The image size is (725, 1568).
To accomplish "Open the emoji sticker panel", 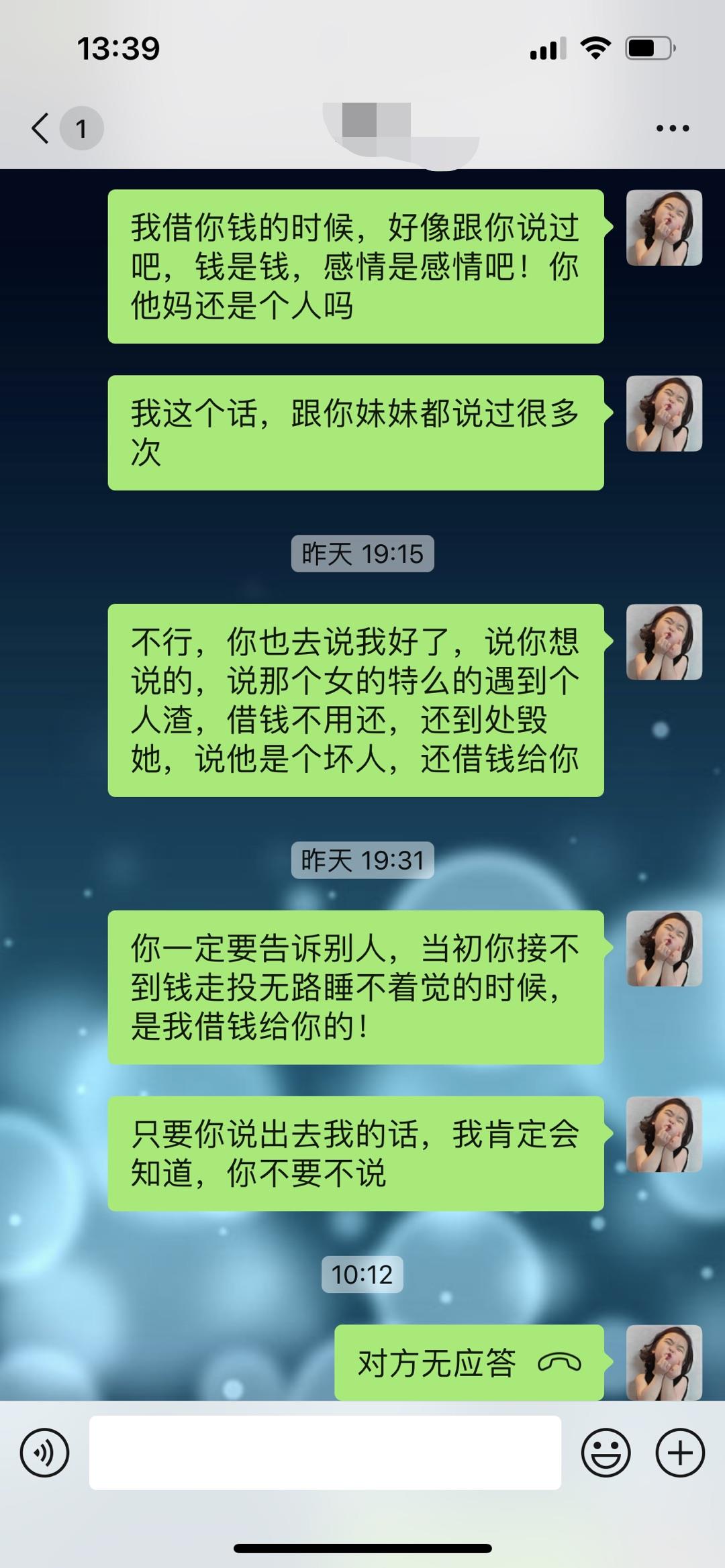I will point(606,1453).
